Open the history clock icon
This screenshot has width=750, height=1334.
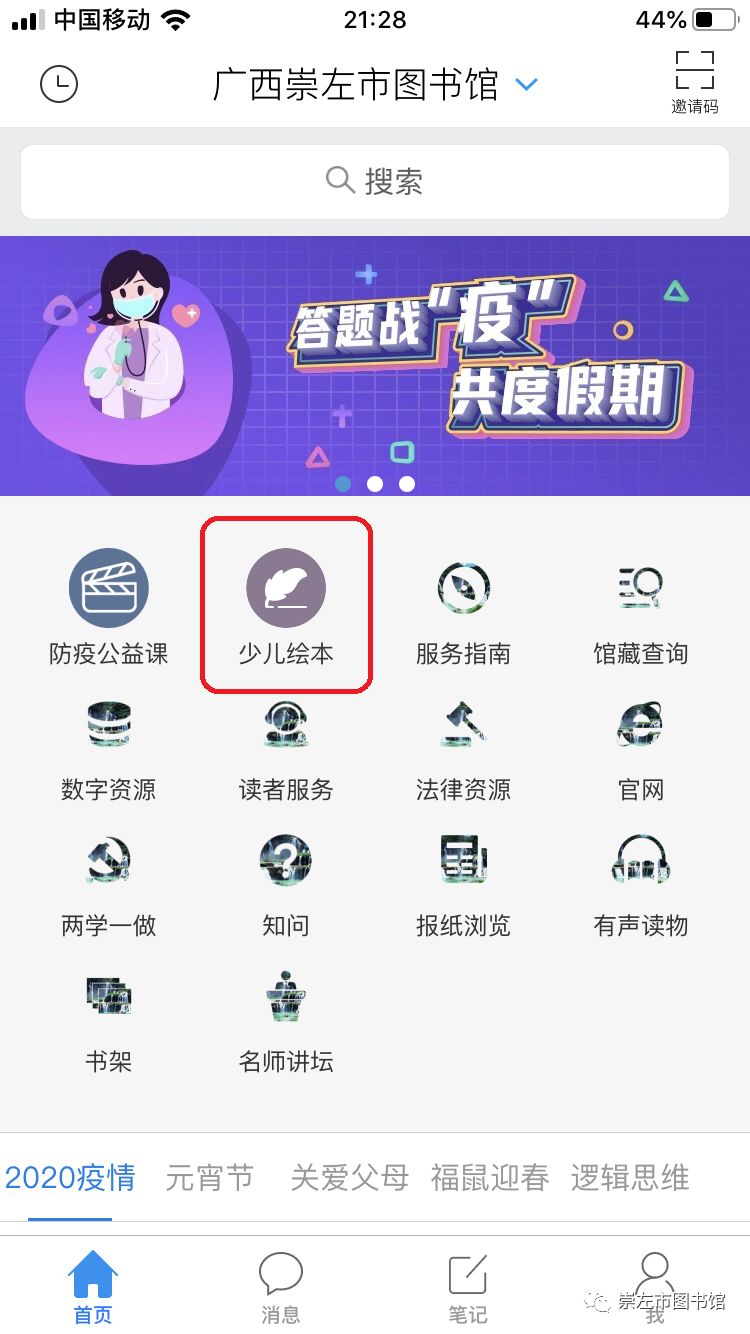pyautogui.click(x=59, y=84)
